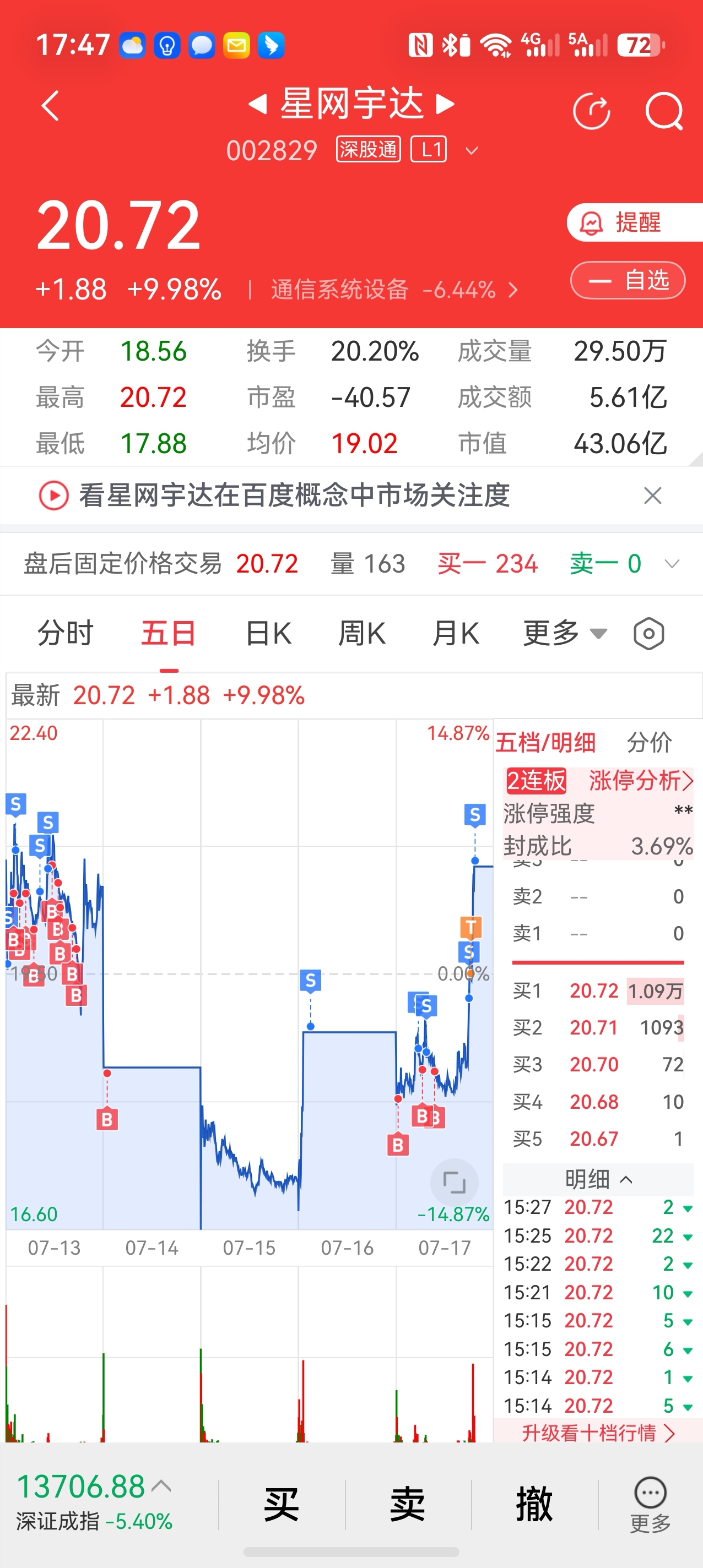Dismiss the 百度概念 banner
703x1568 pixels.
(652, 496)
